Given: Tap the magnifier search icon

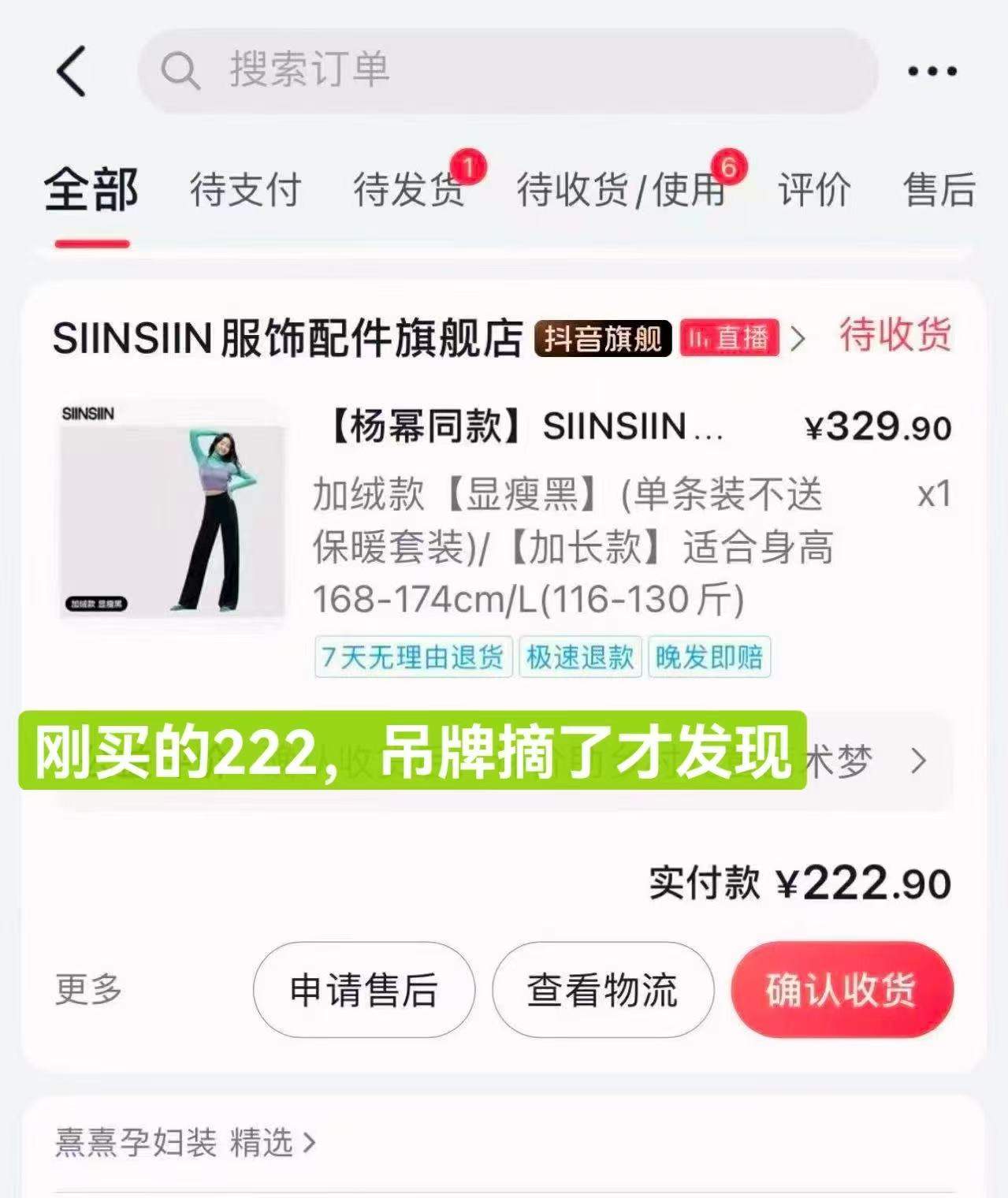Looking at the screenshot, I should point(182,71).
